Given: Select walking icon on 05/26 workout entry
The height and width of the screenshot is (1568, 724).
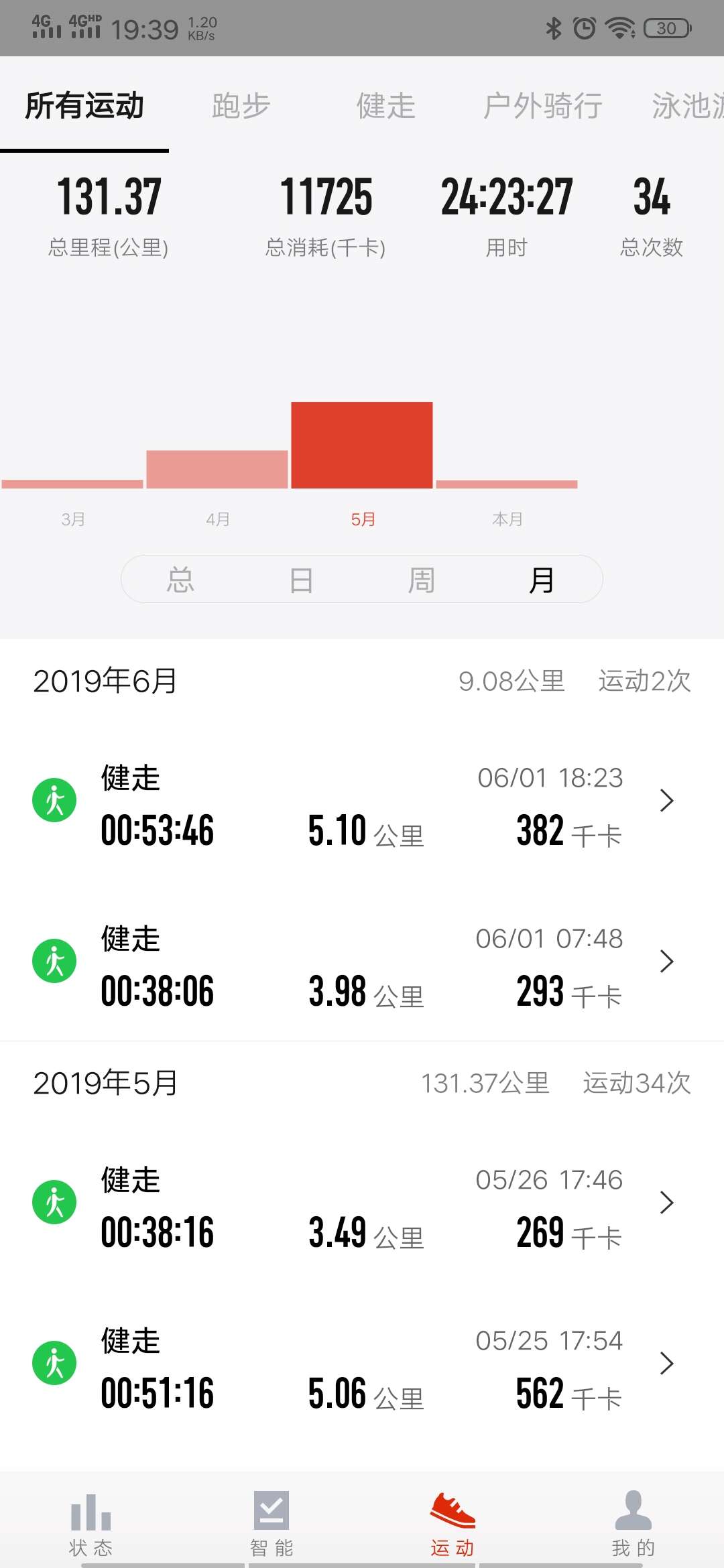Looking at the screenshot, I should (x=54, y=1201).
